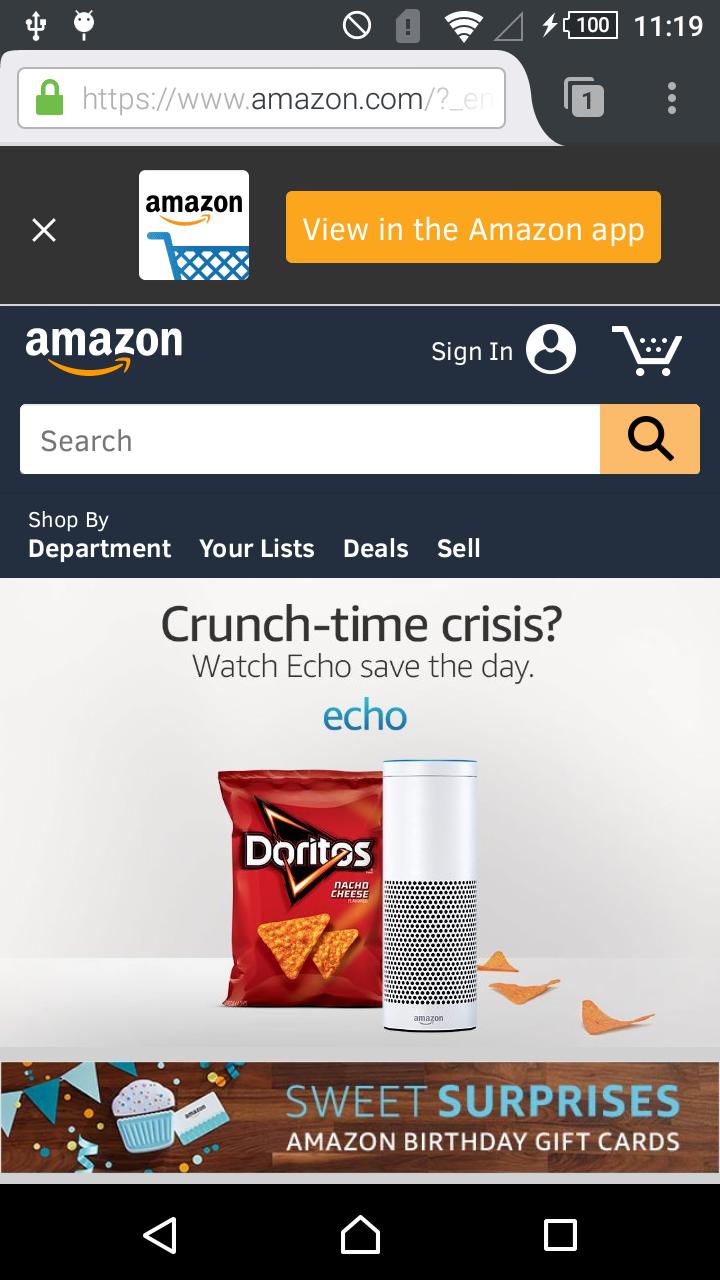Open the Deals section
Viewport: 720px width, 1280px height.
pos(375,548)
